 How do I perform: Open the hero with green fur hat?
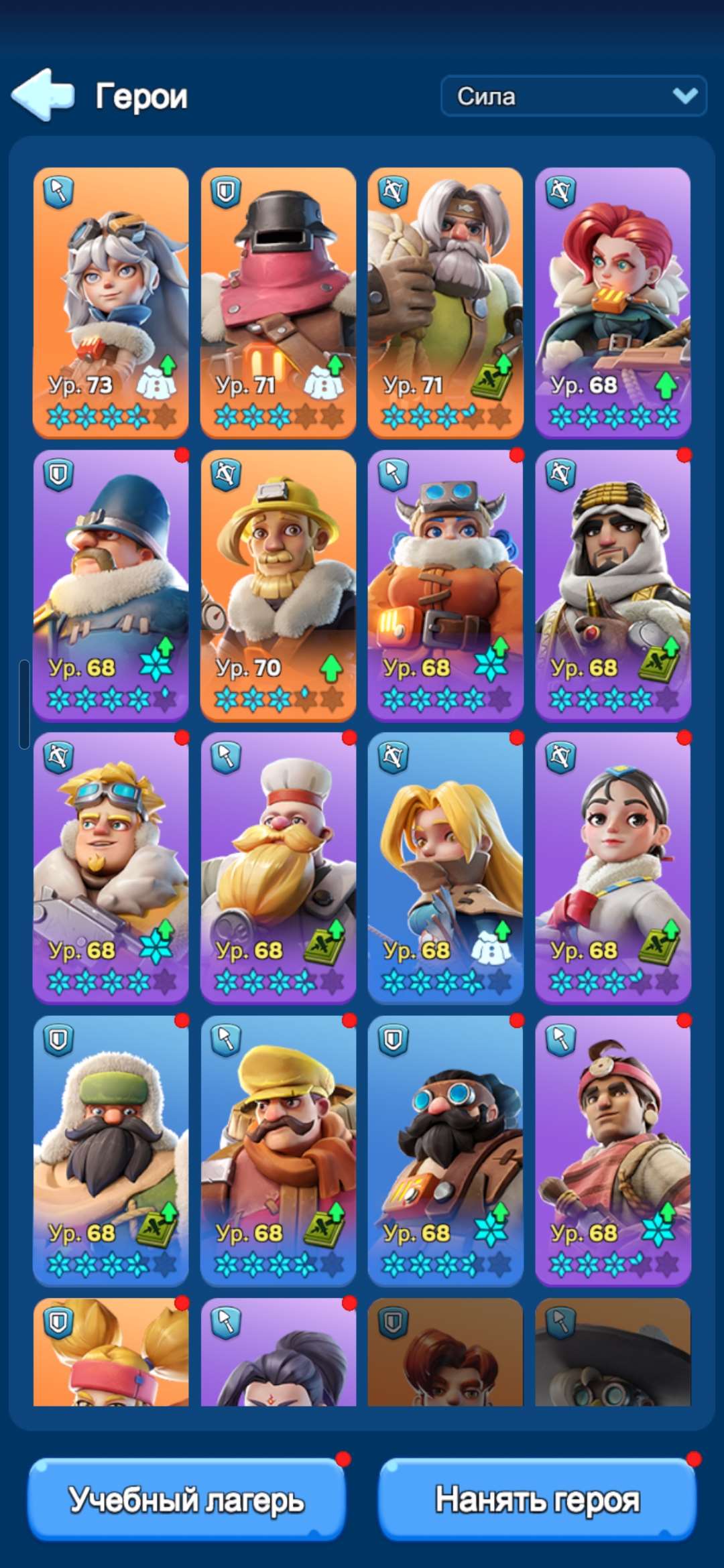[111, 1151]
